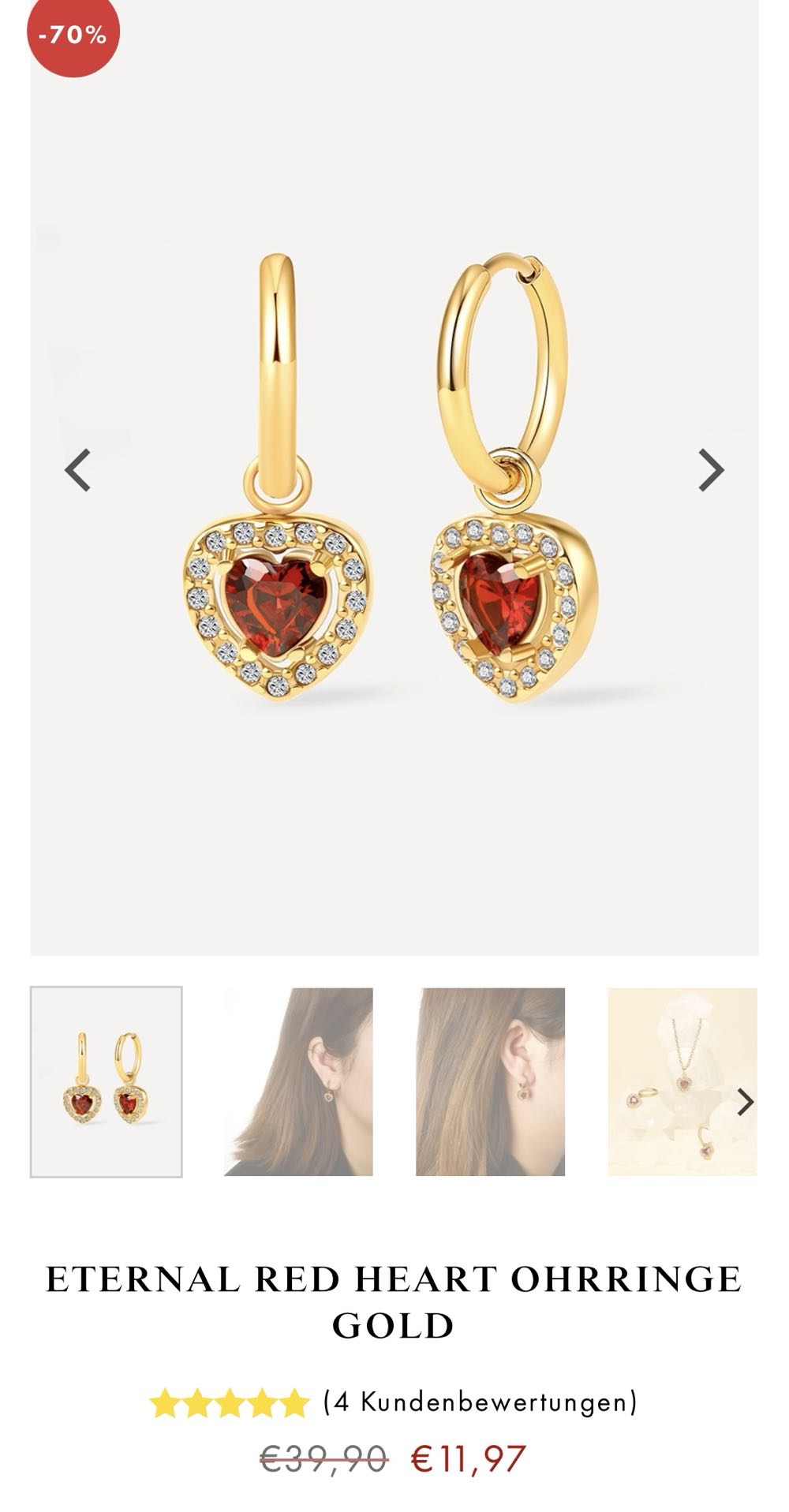Expand the next product photo via right chevron
The height and width of the screenshot is (1512, 789).
click(x=712, y=471)
